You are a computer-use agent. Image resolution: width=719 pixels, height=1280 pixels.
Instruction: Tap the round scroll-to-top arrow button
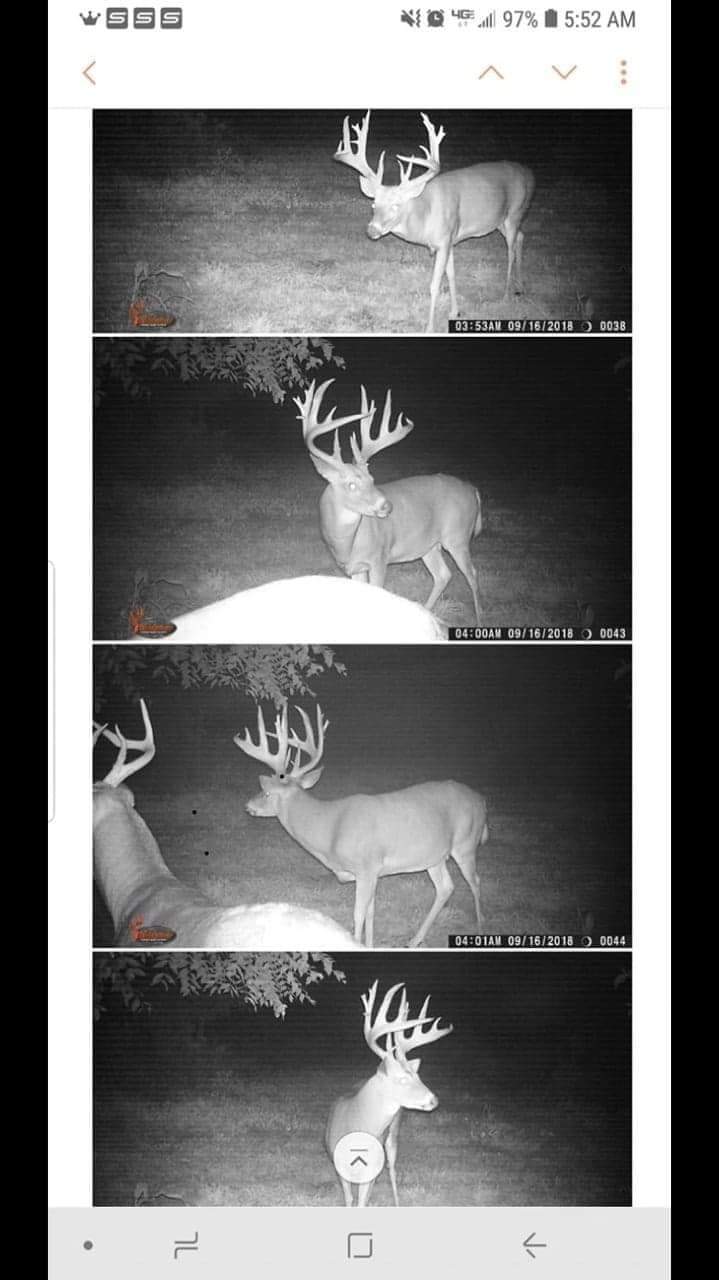click(x=359, y=1158)
